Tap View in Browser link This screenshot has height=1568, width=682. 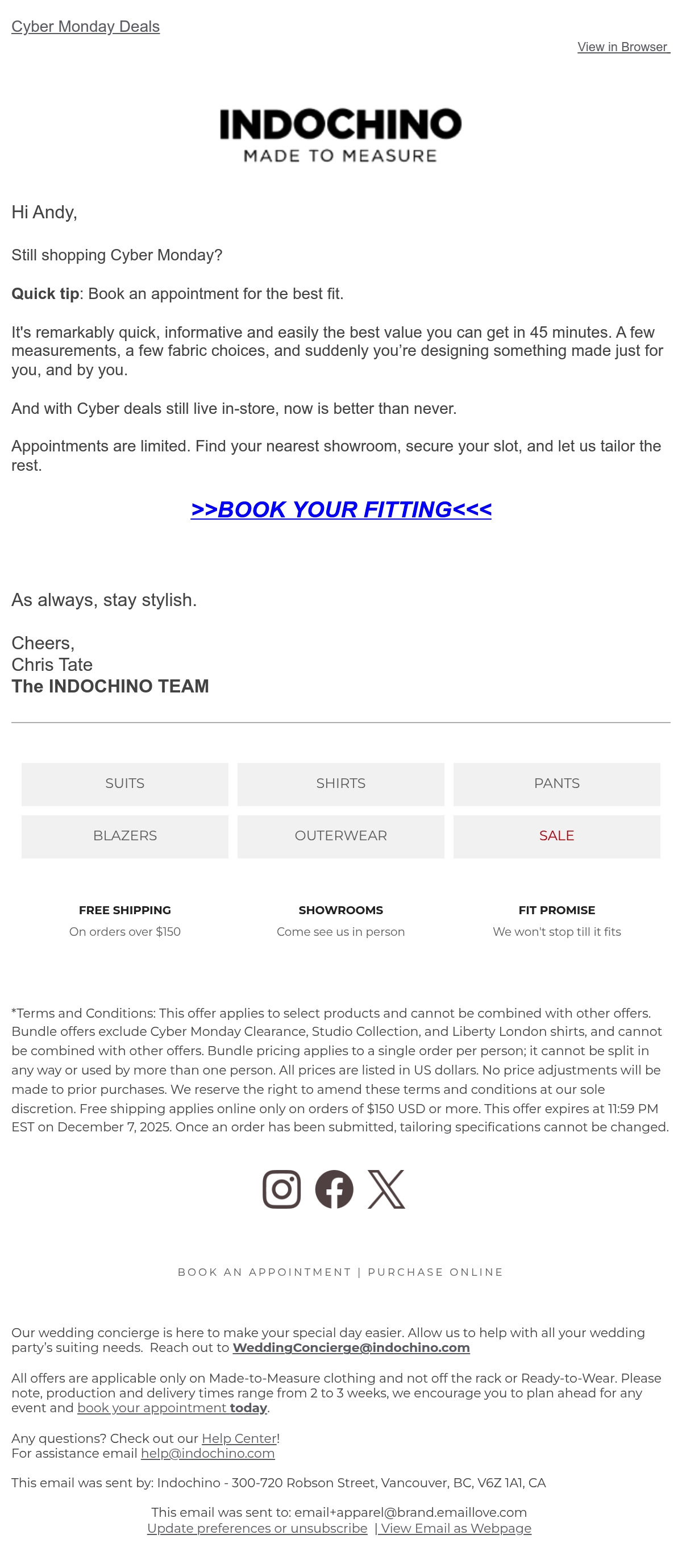click(x=623, y=47)
